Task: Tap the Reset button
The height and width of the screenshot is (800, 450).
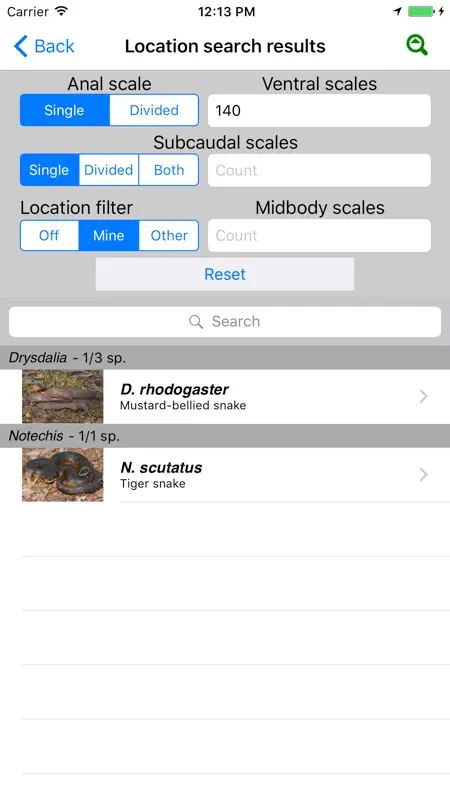Action: 225,274
